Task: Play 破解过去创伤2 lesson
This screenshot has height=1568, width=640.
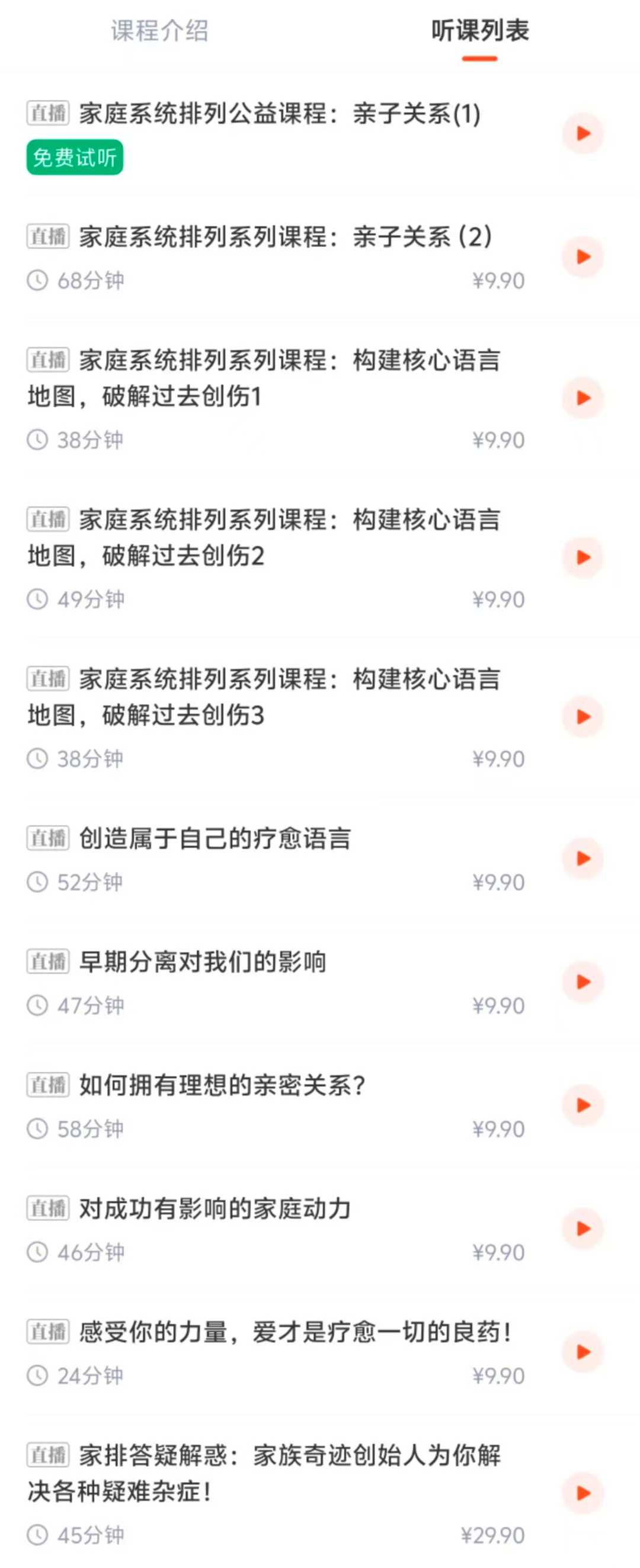Action: (x=583, y=557)
